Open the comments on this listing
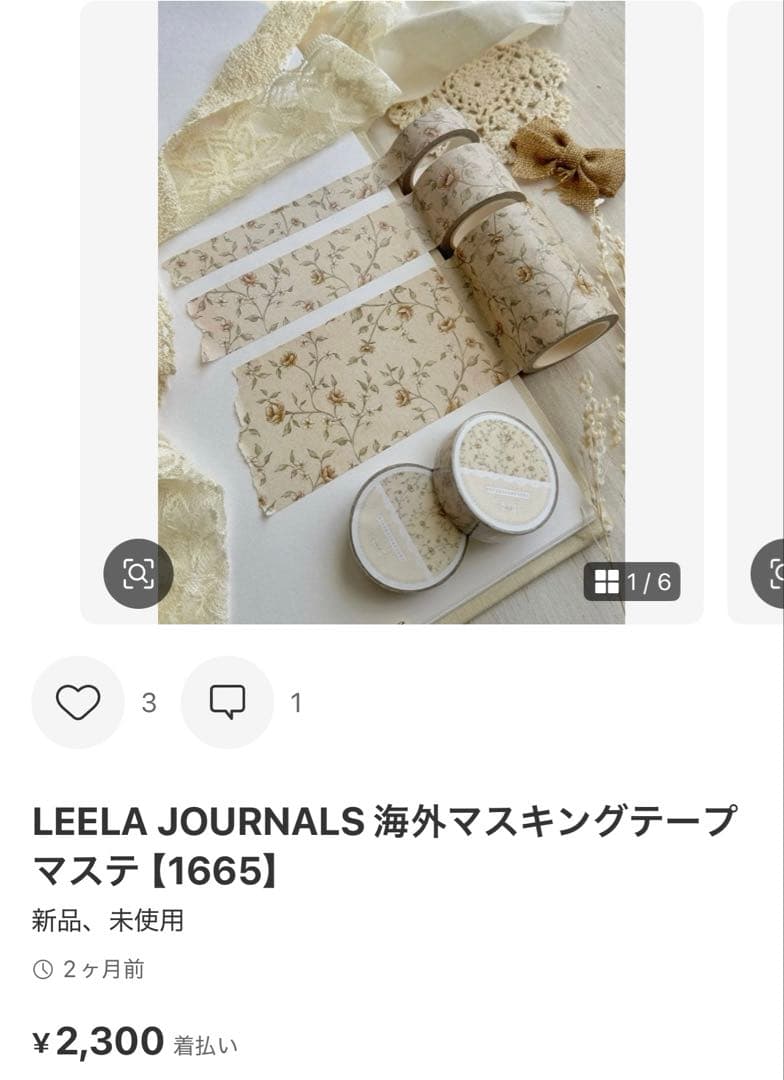 227,702
